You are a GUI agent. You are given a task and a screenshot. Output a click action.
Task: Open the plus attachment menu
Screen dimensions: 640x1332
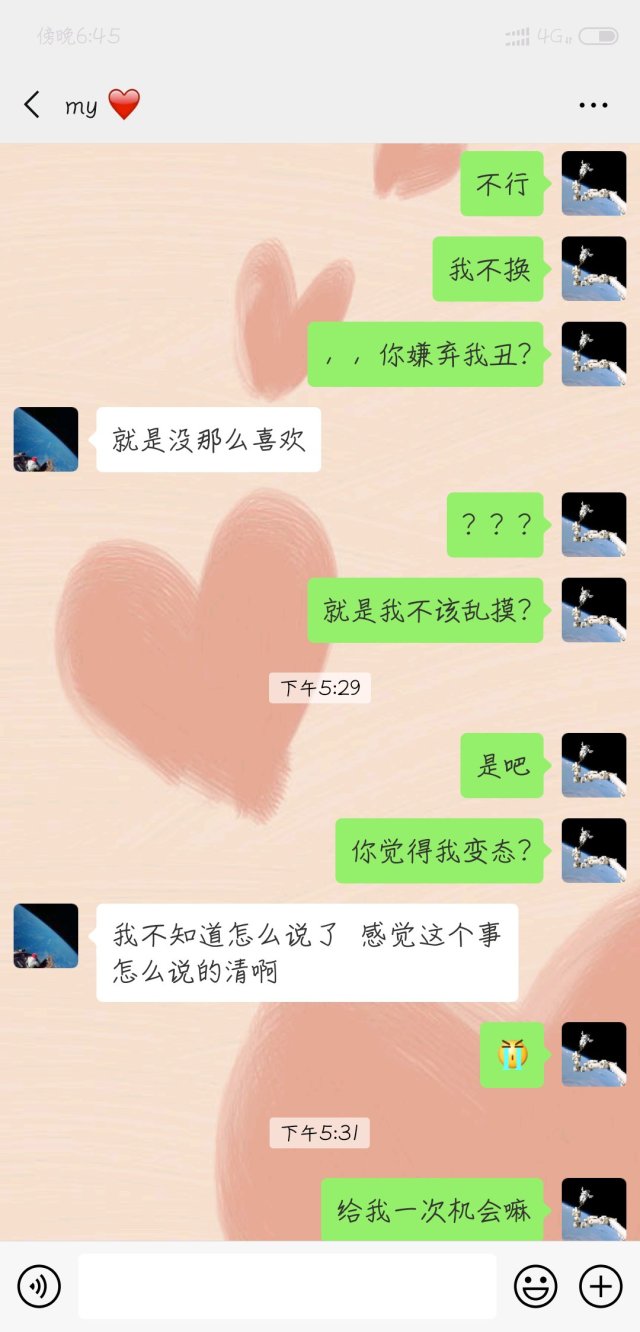coord(600,1286)
